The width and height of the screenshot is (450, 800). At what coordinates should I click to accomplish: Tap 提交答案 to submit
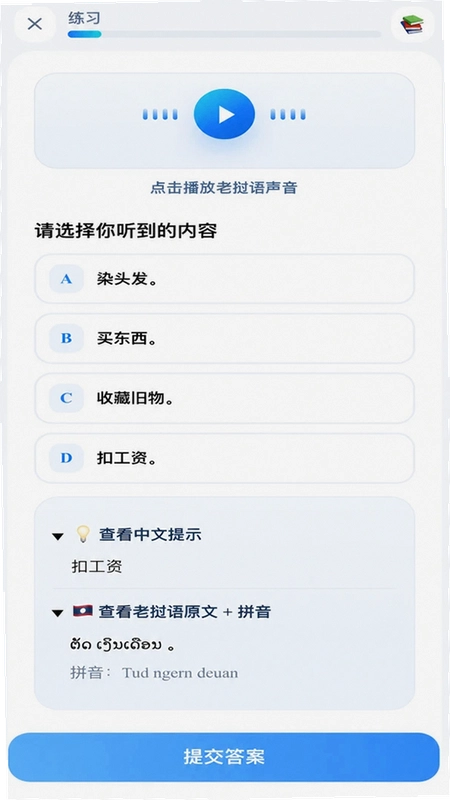pyautogui.click(x=224, y=757)
